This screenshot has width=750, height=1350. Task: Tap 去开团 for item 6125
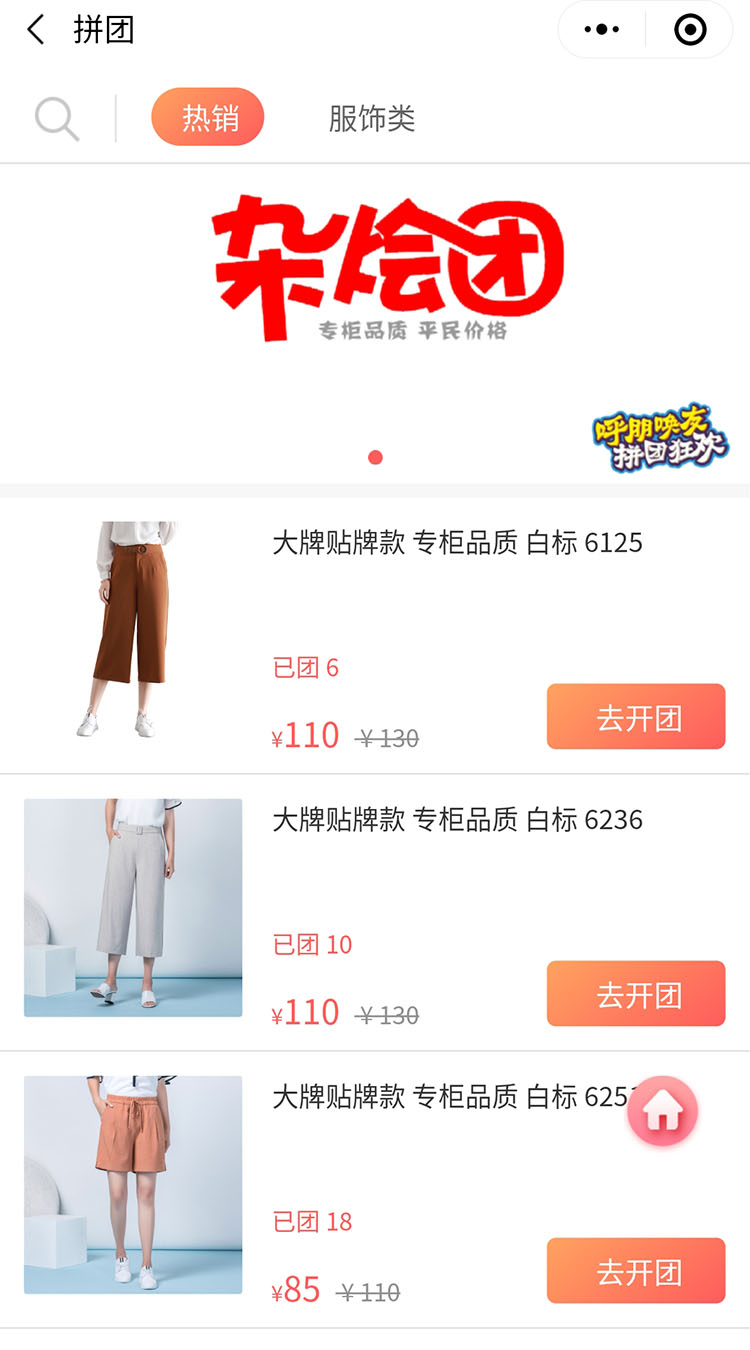tap(636, 717)
